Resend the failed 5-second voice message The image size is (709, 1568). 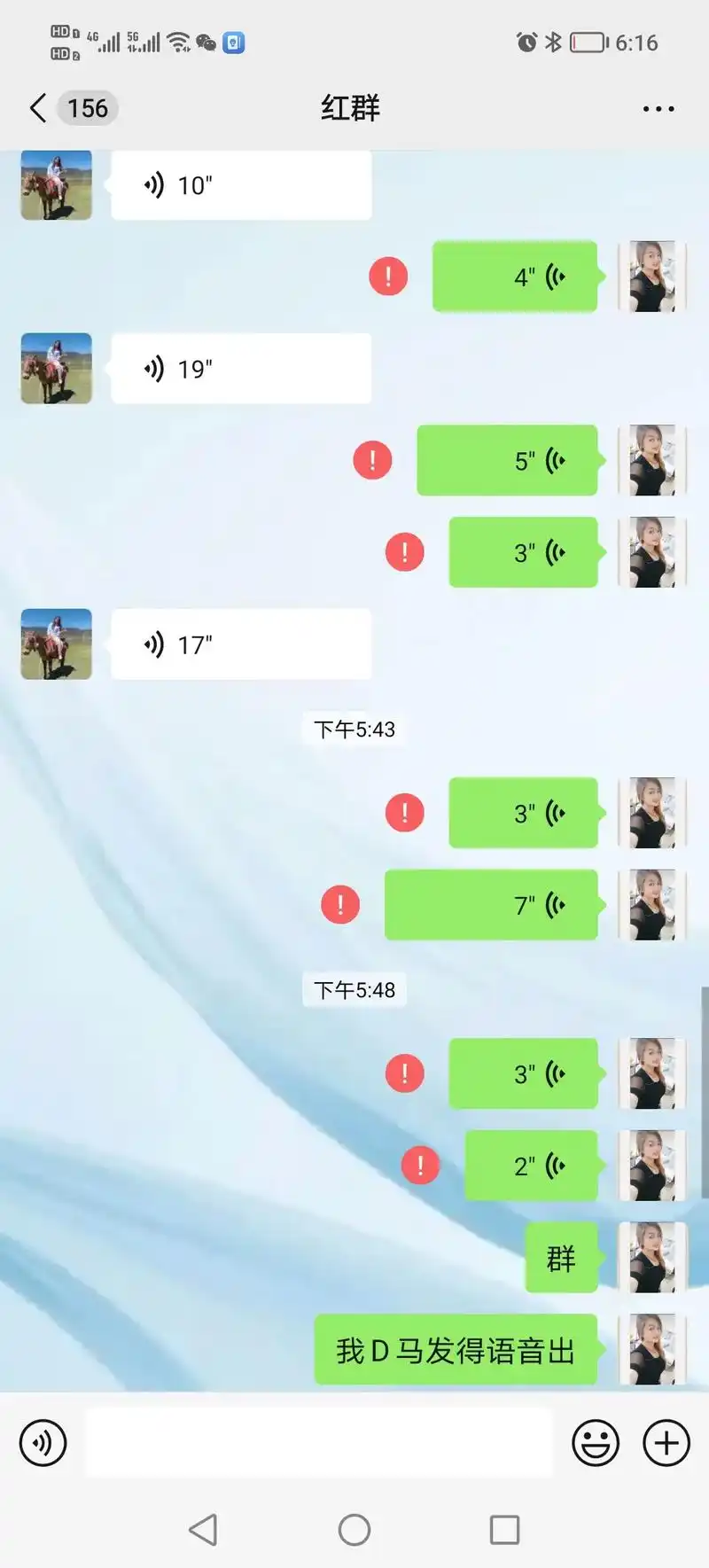tap(372, 460)
